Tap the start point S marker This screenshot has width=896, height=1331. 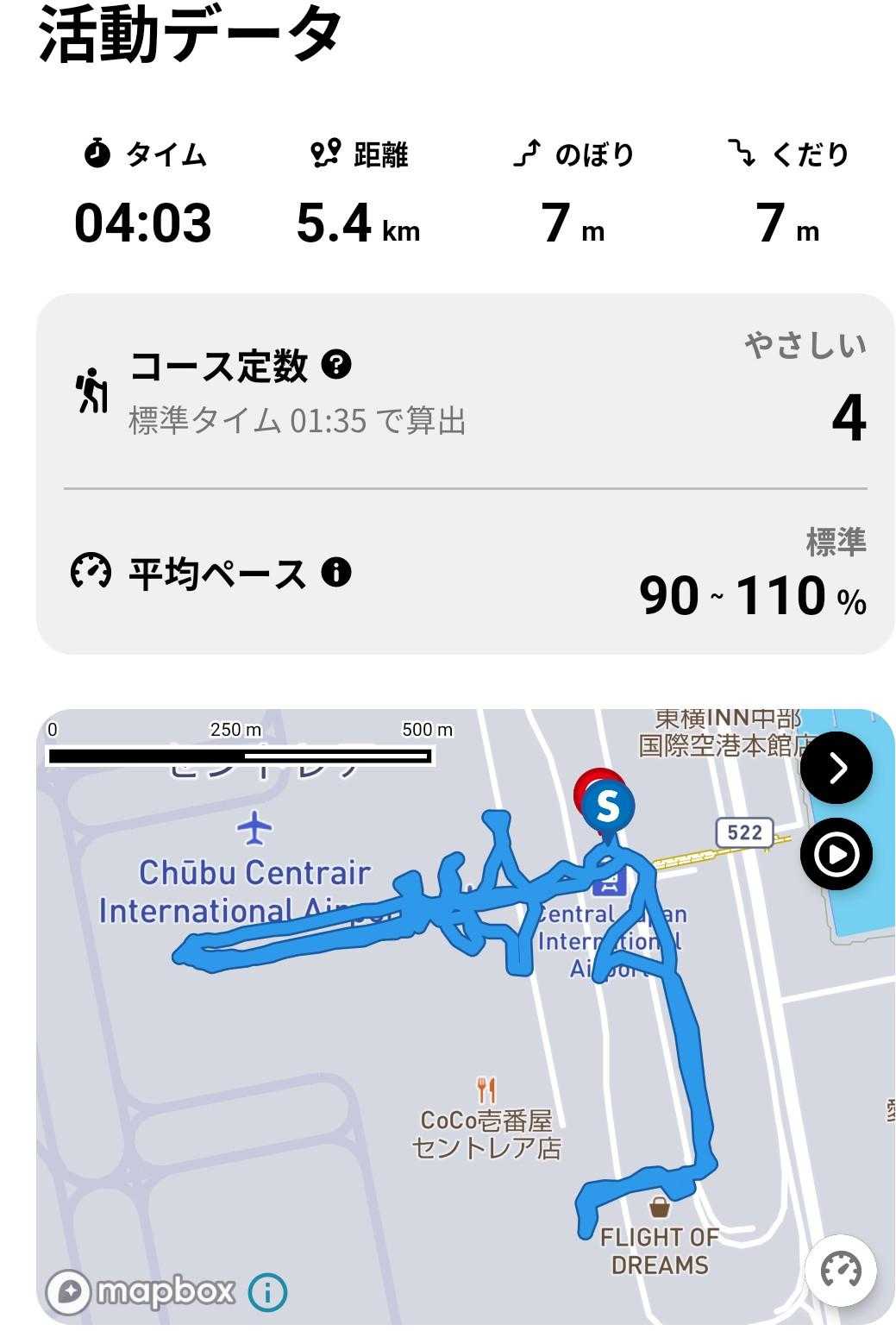(x=608, y=807)
